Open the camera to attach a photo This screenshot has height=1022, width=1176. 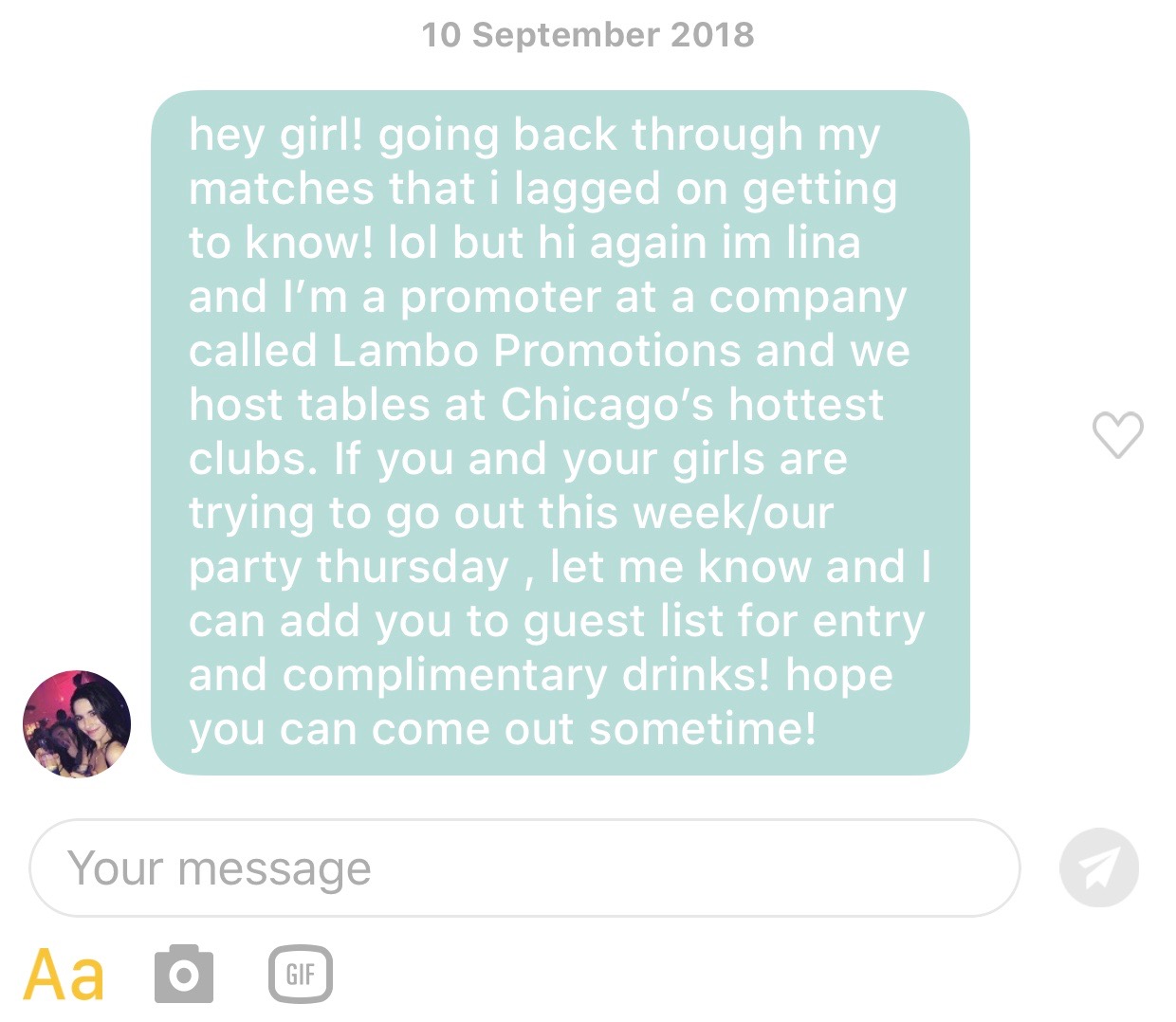click(x=184, y=974)
